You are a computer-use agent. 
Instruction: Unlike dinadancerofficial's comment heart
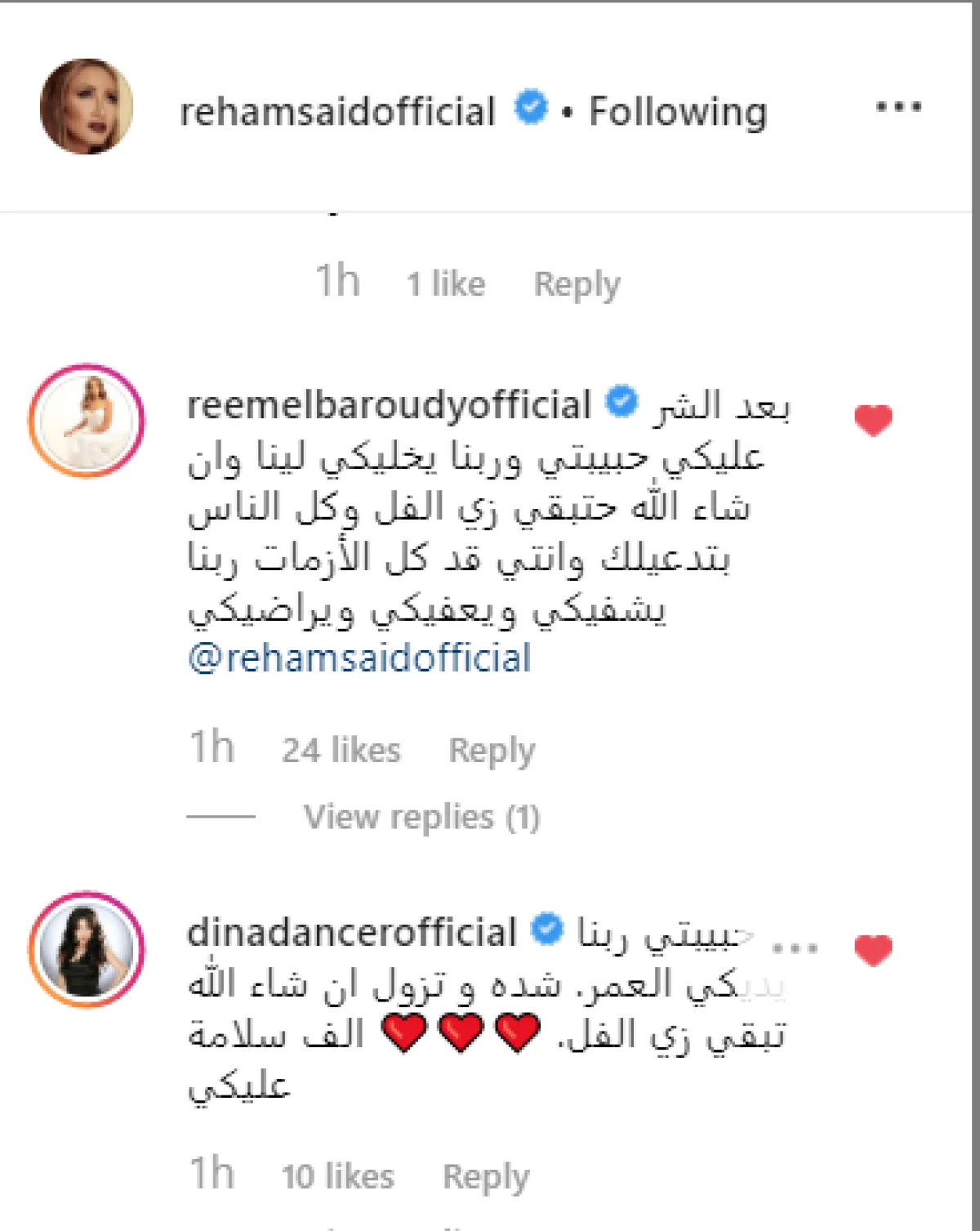pos(873,950)
